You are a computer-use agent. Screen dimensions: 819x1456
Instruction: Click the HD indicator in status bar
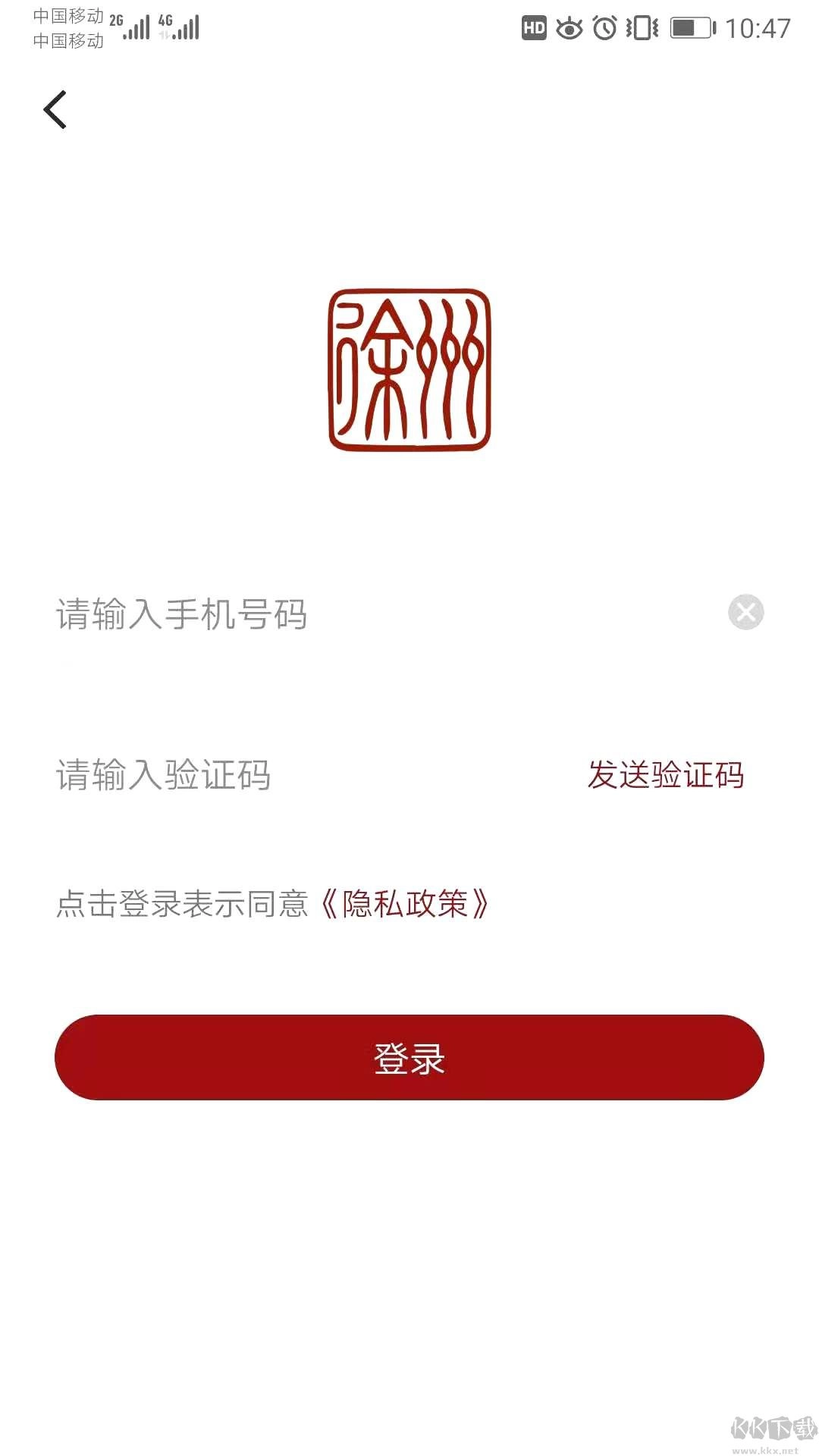pyautogui.click(x=535, y=27)
